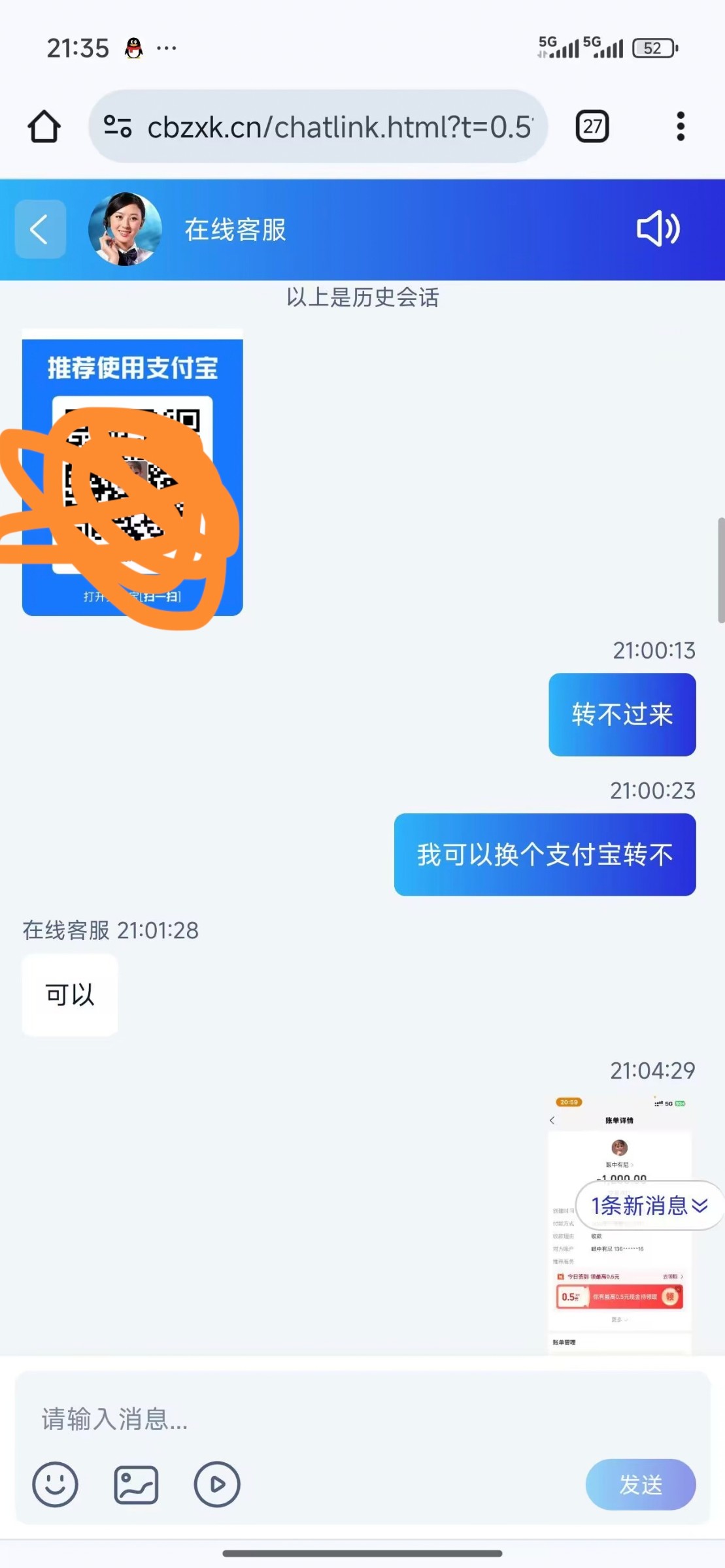Tap the URL address bar
This screenshot has height=1568, width=725.
click(x=340, y=127)
